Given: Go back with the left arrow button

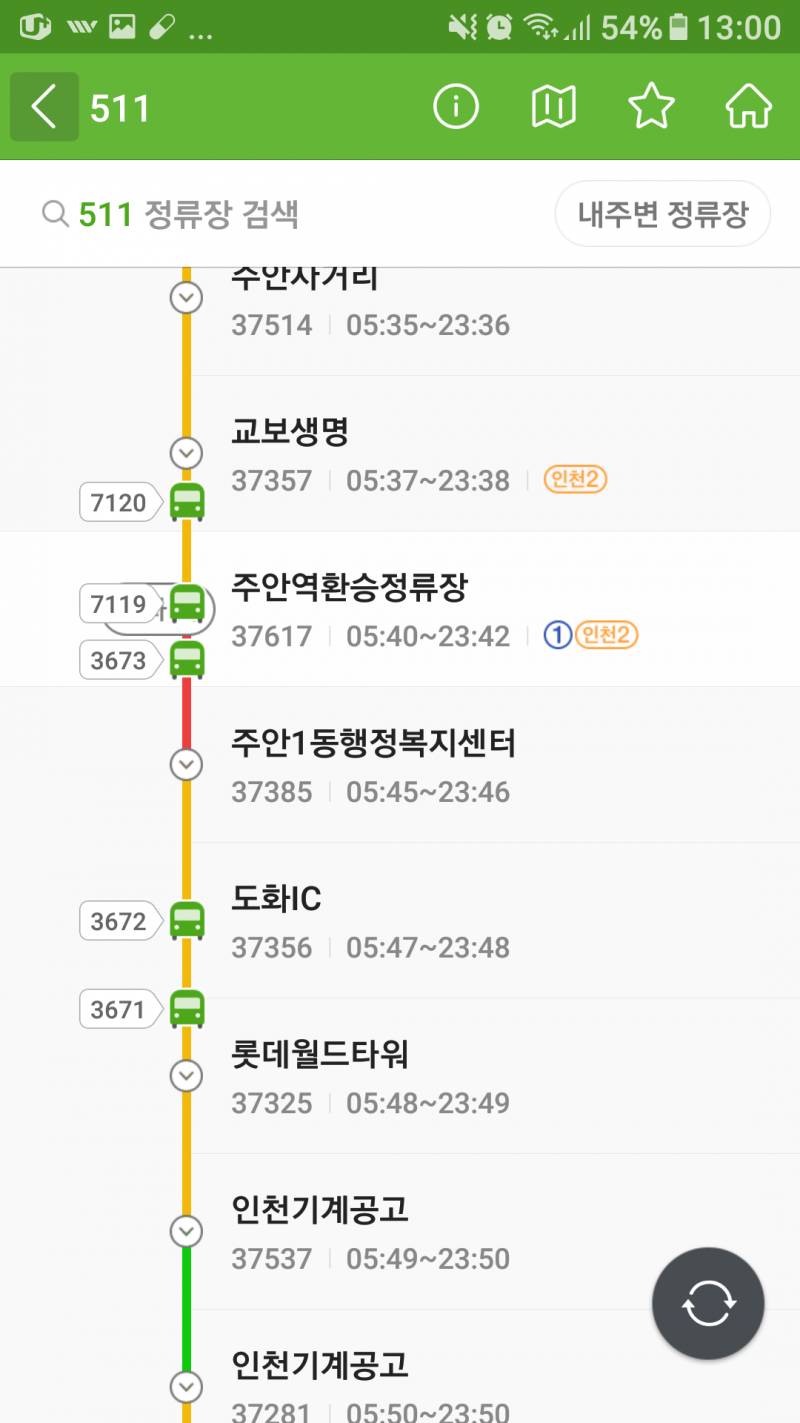Looking at the screenshot, I should [x=42, y=105].
